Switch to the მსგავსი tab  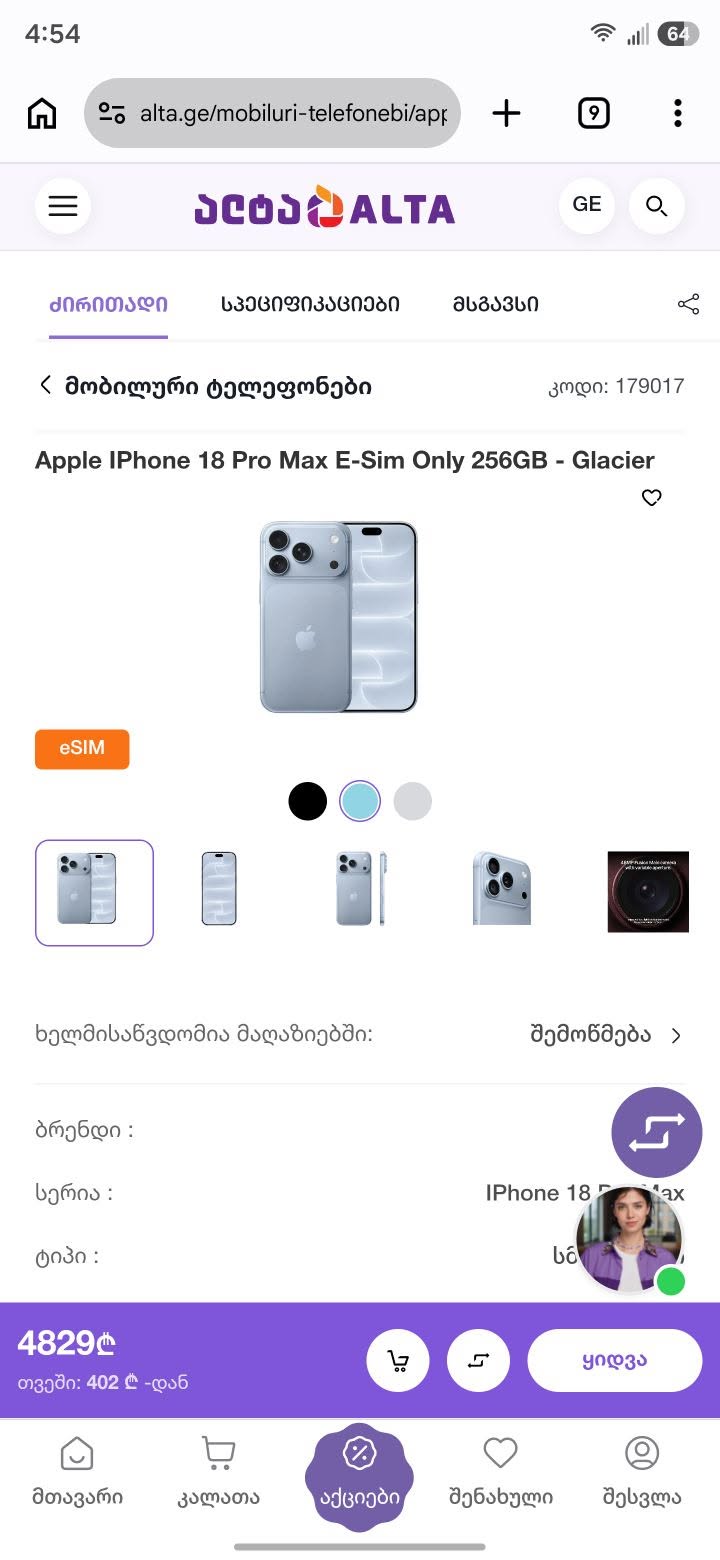tap(495, 304)
